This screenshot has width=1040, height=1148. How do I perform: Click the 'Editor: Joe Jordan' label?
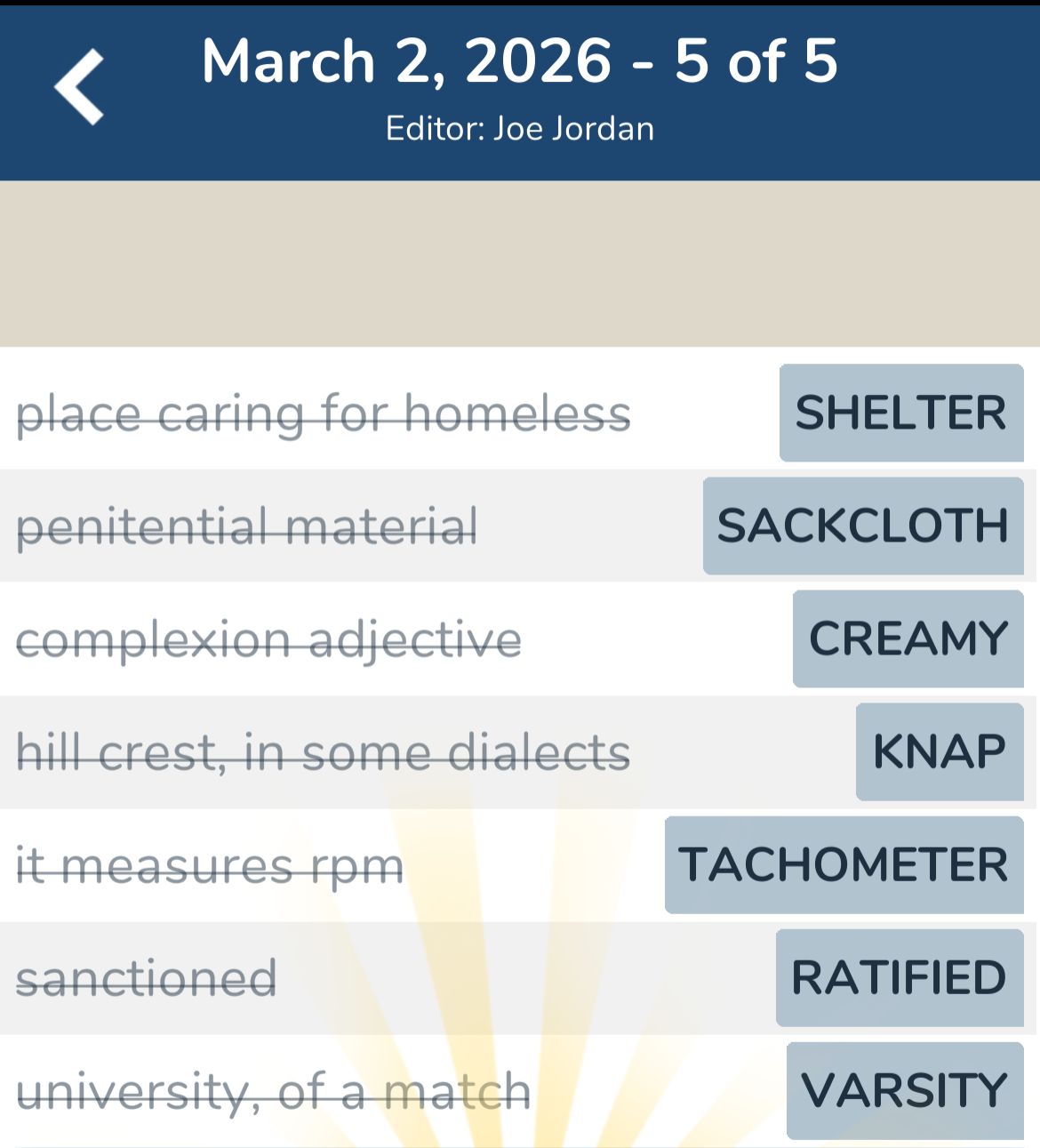click(520, 127)
